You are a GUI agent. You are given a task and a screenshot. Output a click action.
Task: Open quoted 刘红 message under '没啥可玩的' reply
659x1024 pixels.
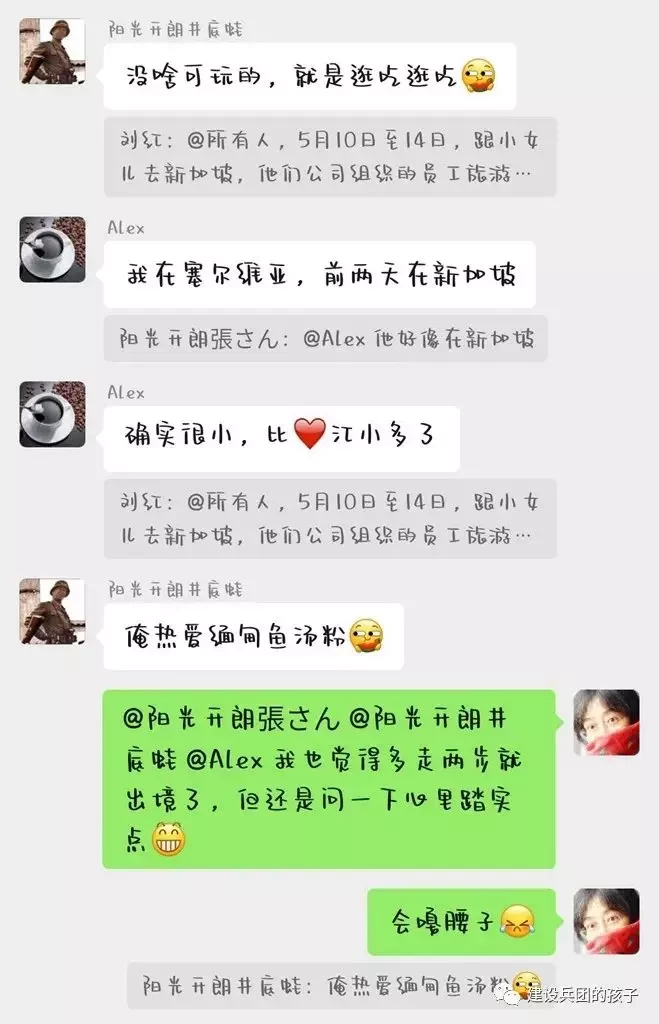[329, 157]
